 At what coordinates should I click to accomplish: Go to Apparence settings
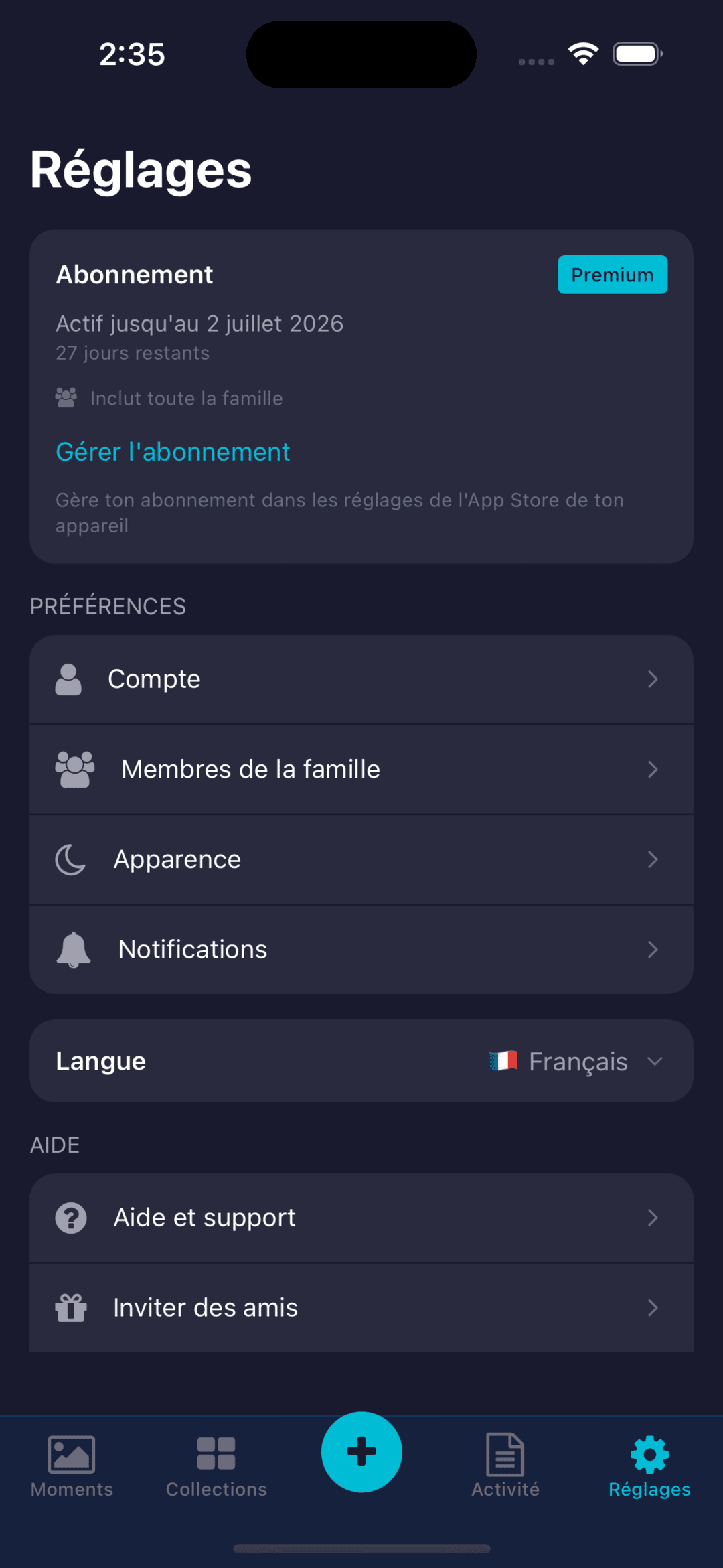[x=361, y=859]
